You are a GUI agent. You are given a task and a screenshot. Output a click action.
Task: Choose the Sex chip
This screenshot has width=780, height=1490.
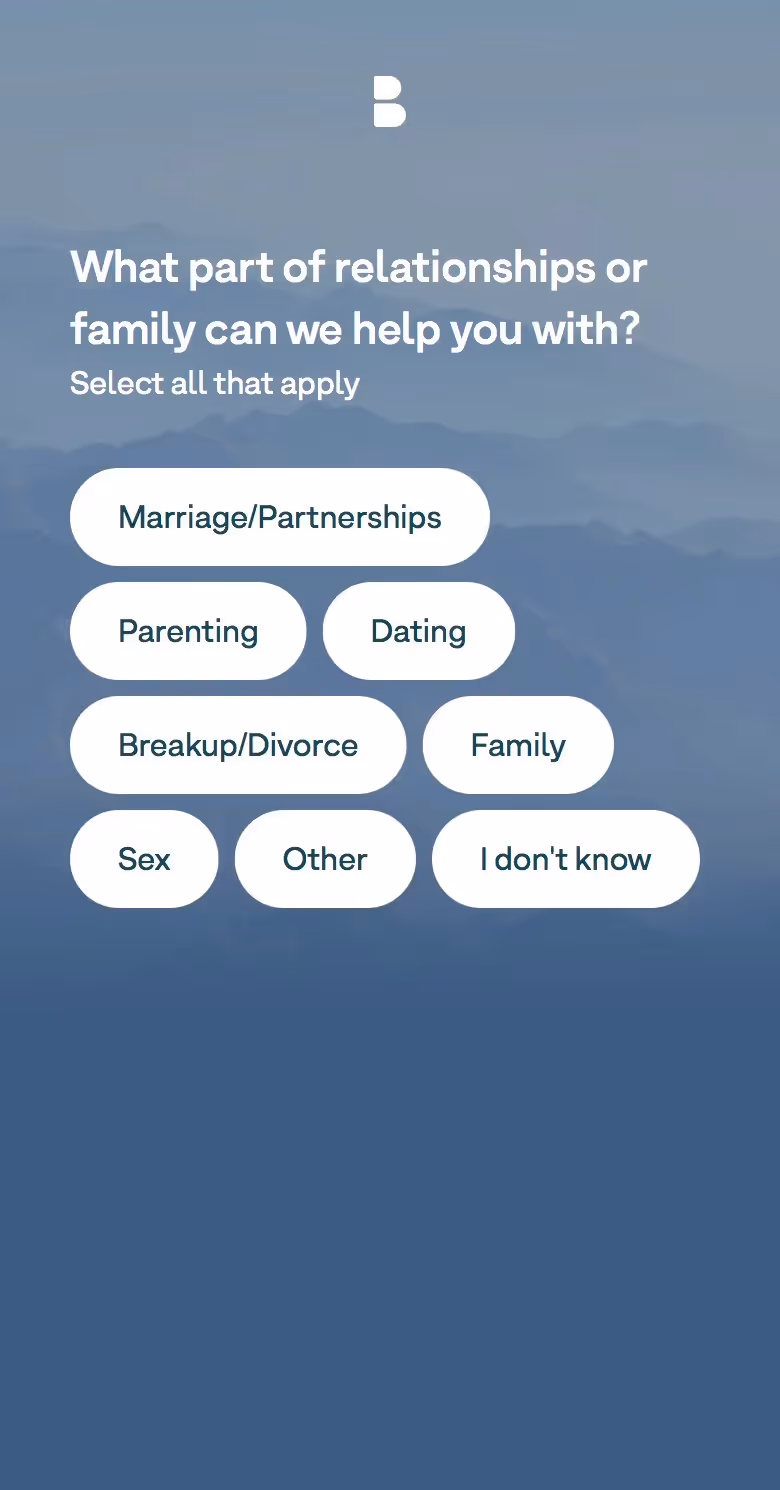pyautogui.click(x=144, y=859)
